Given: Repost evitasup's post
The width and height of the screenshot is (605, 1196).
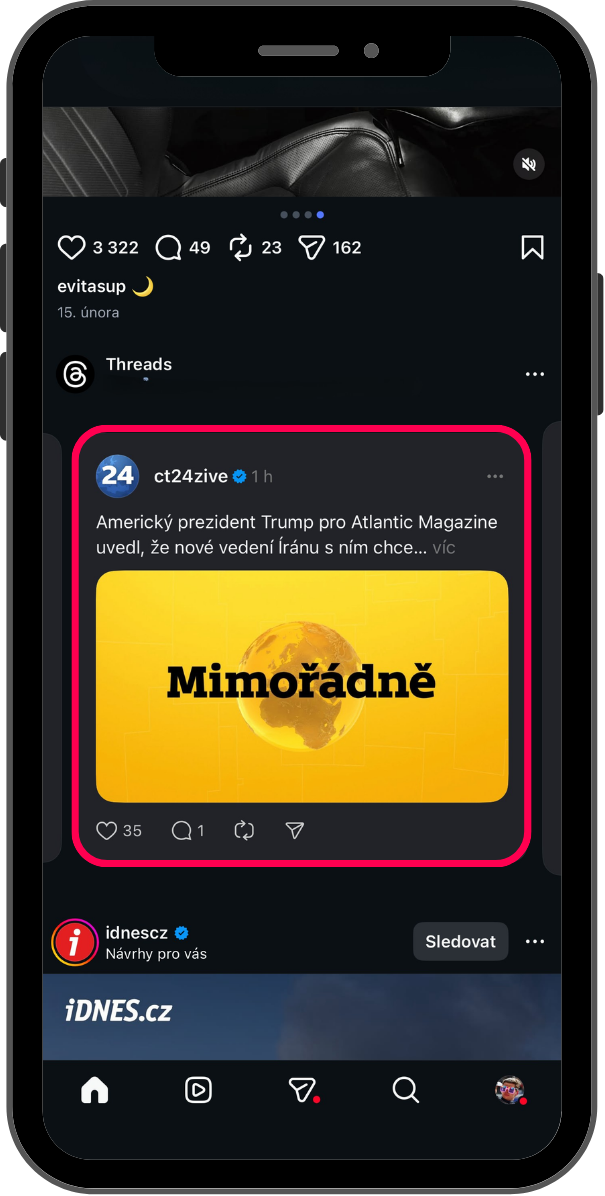Looking at the screenshot, I should point(240,247).
